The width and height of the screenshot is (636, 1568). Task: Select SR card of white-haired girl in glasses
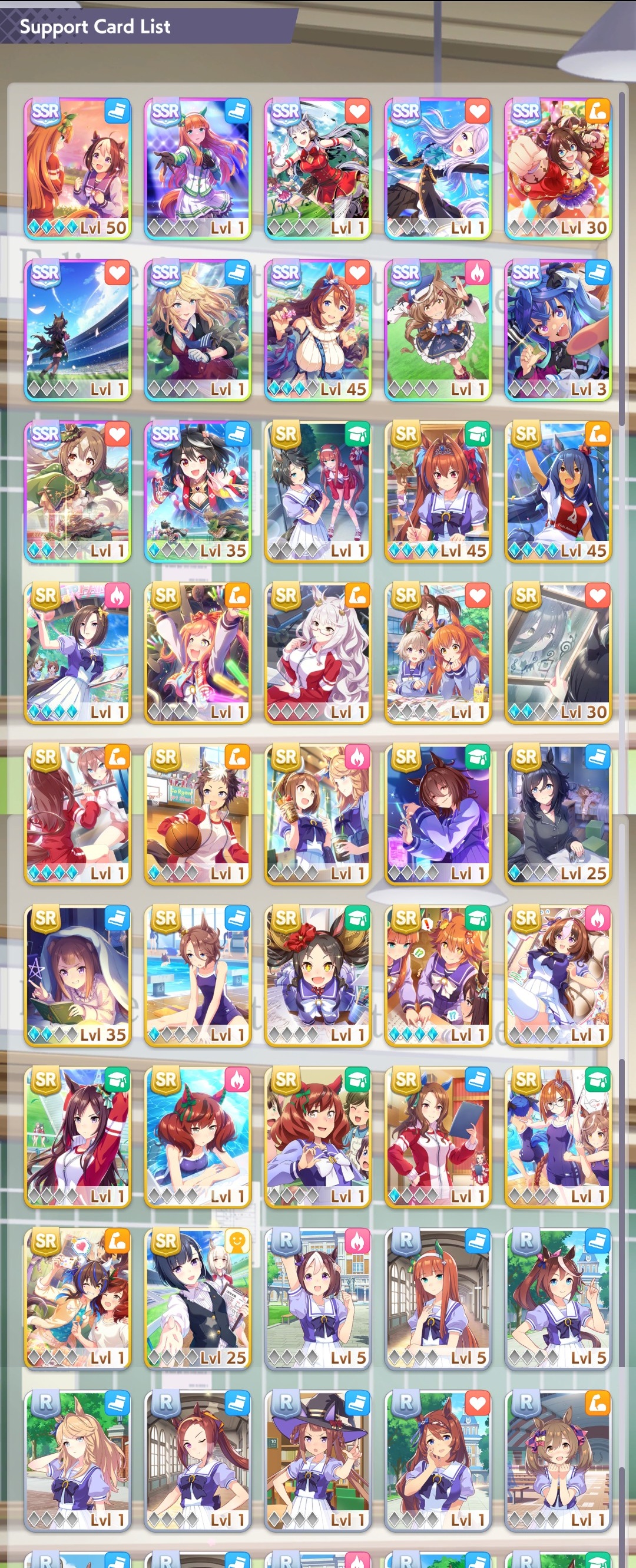pyautogui.click(x=317, y=652)
